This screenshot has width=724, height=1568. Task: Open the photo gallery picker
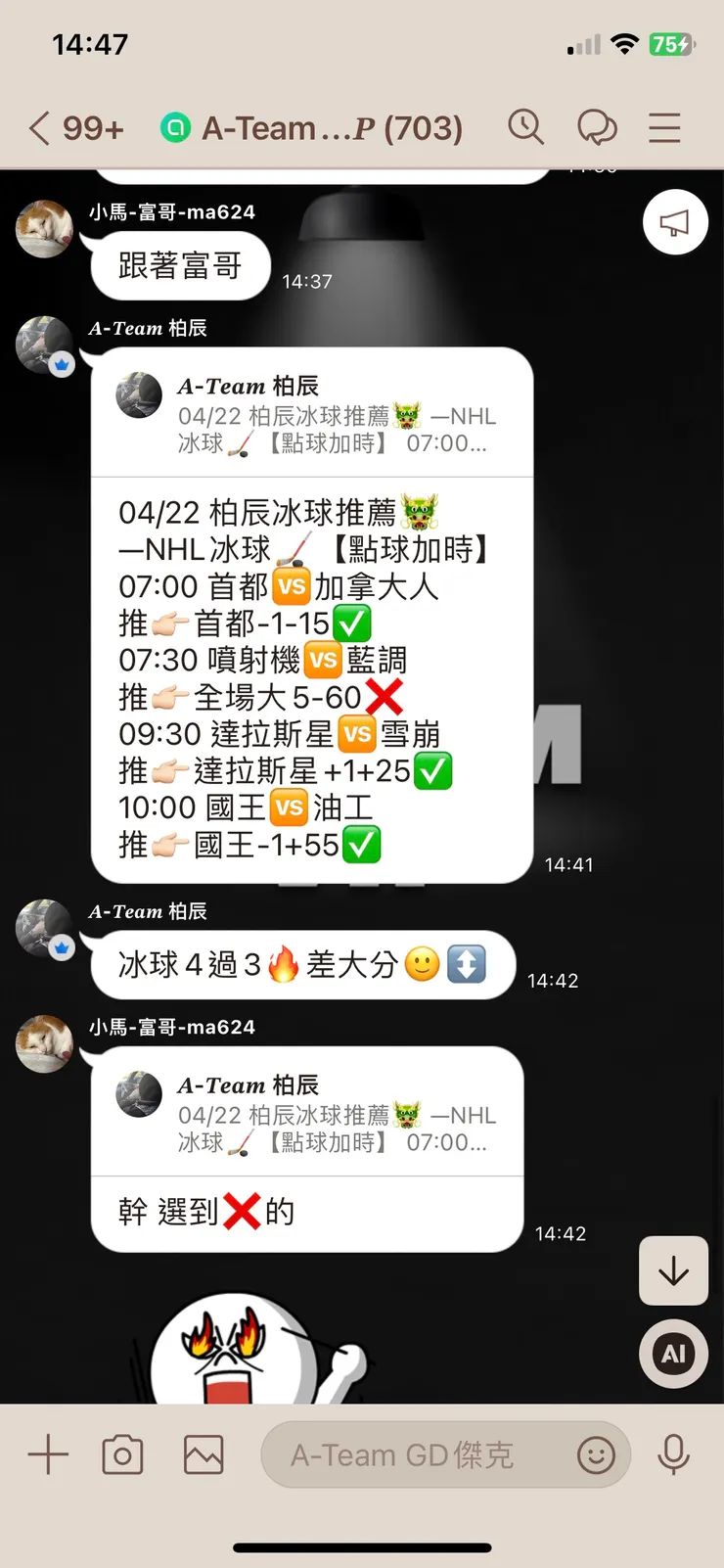203,1454
